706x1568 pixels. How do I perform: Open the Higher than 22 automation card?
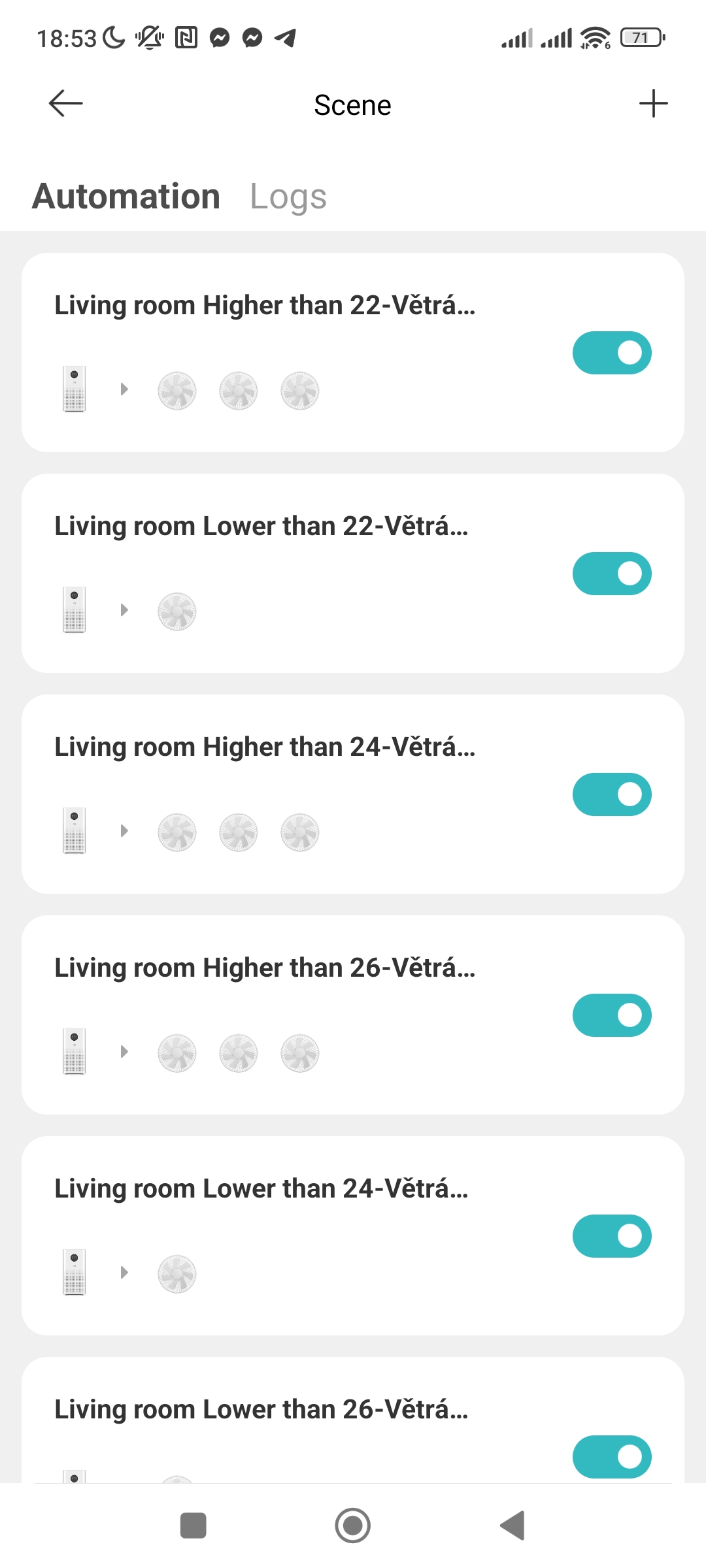click(x=265, y=306)
